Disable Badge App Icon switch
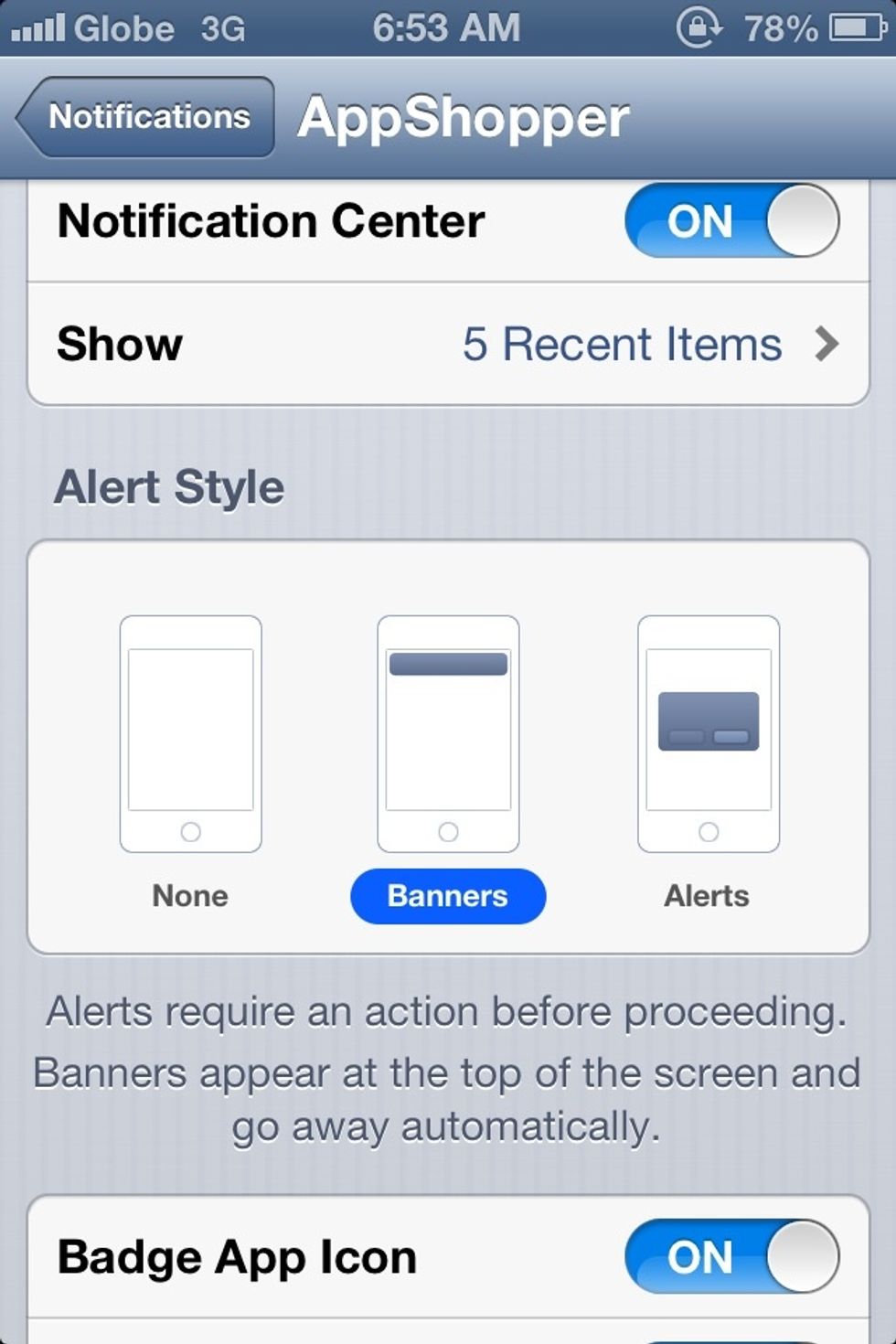The width and height of the screenshot is (896, 1344). pyautogui.click(x=731, y=1256)
